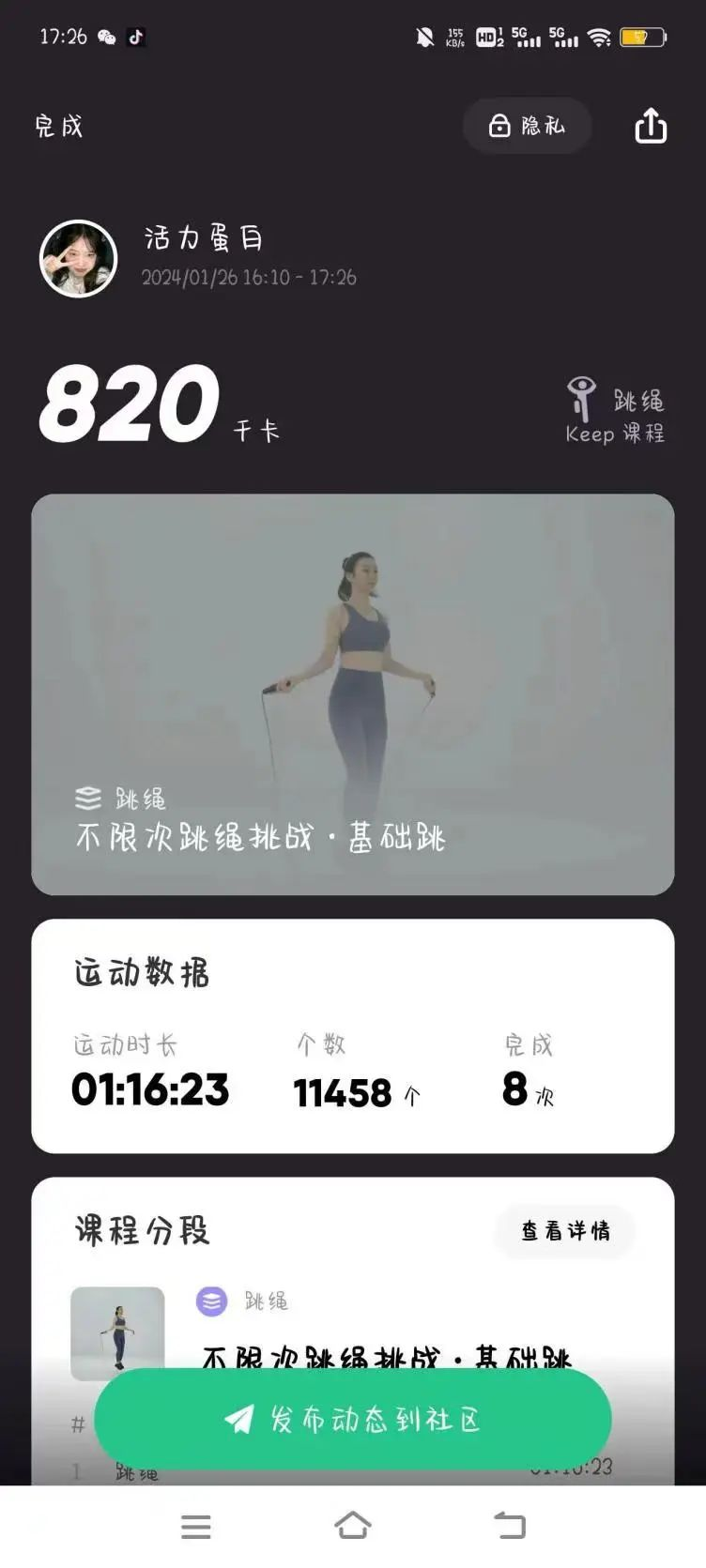Viewport: 706px width, 1568px height.
Task: Share this workout record
Action: (651, 126)
